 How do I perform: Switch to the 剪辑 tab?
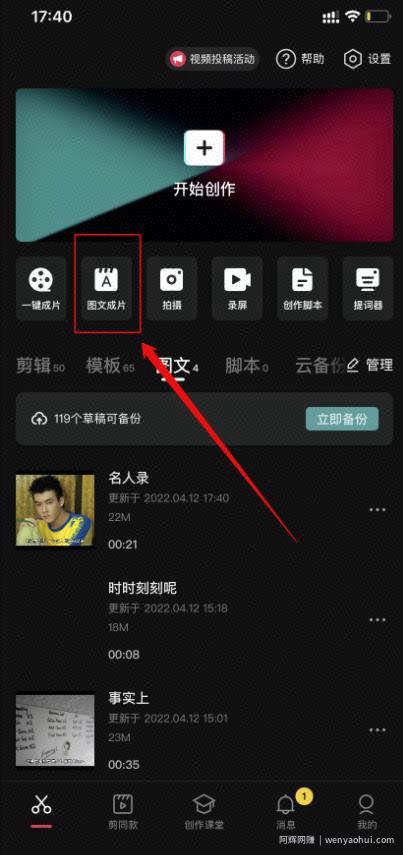pos(40,366)
